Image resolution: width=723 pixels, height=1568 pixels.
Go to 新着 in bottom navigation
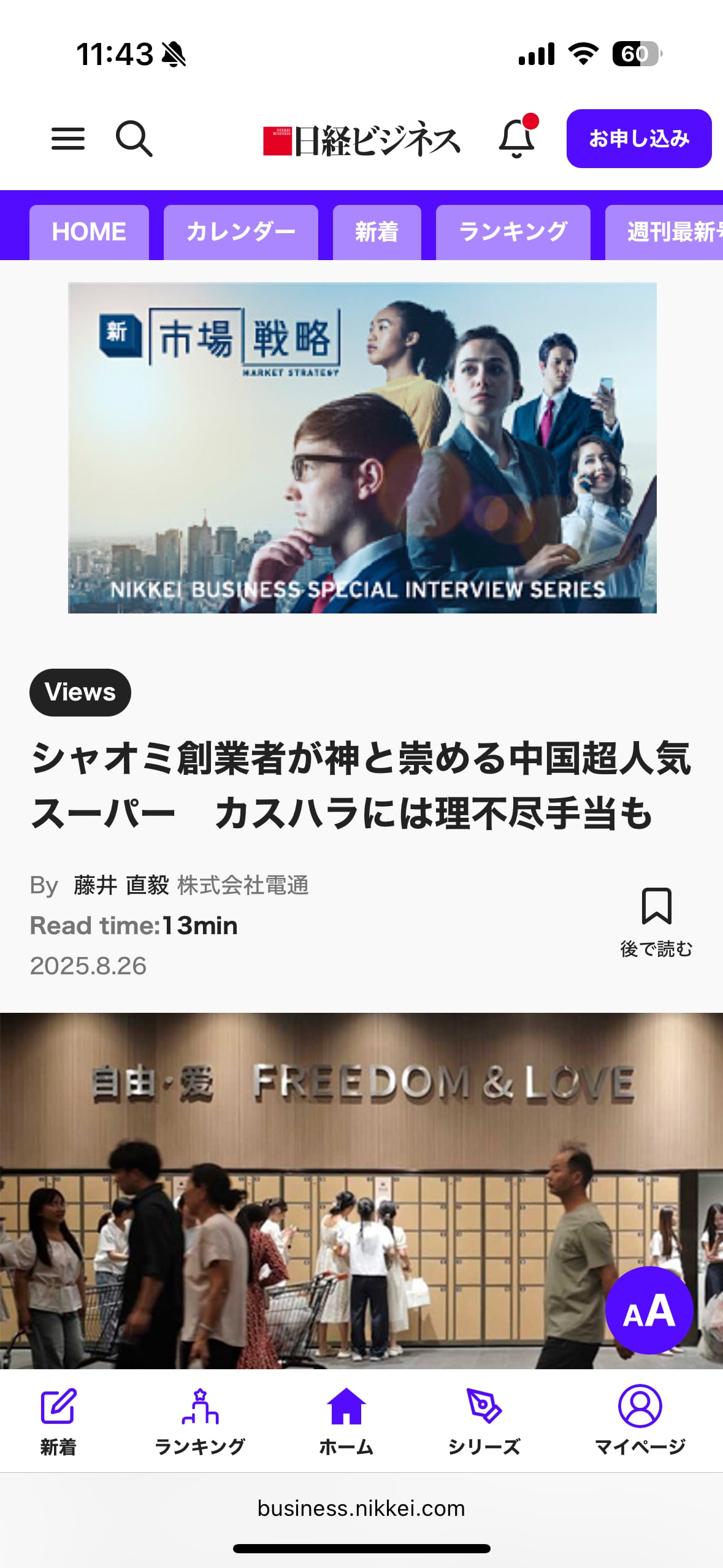pos(58,1421)
